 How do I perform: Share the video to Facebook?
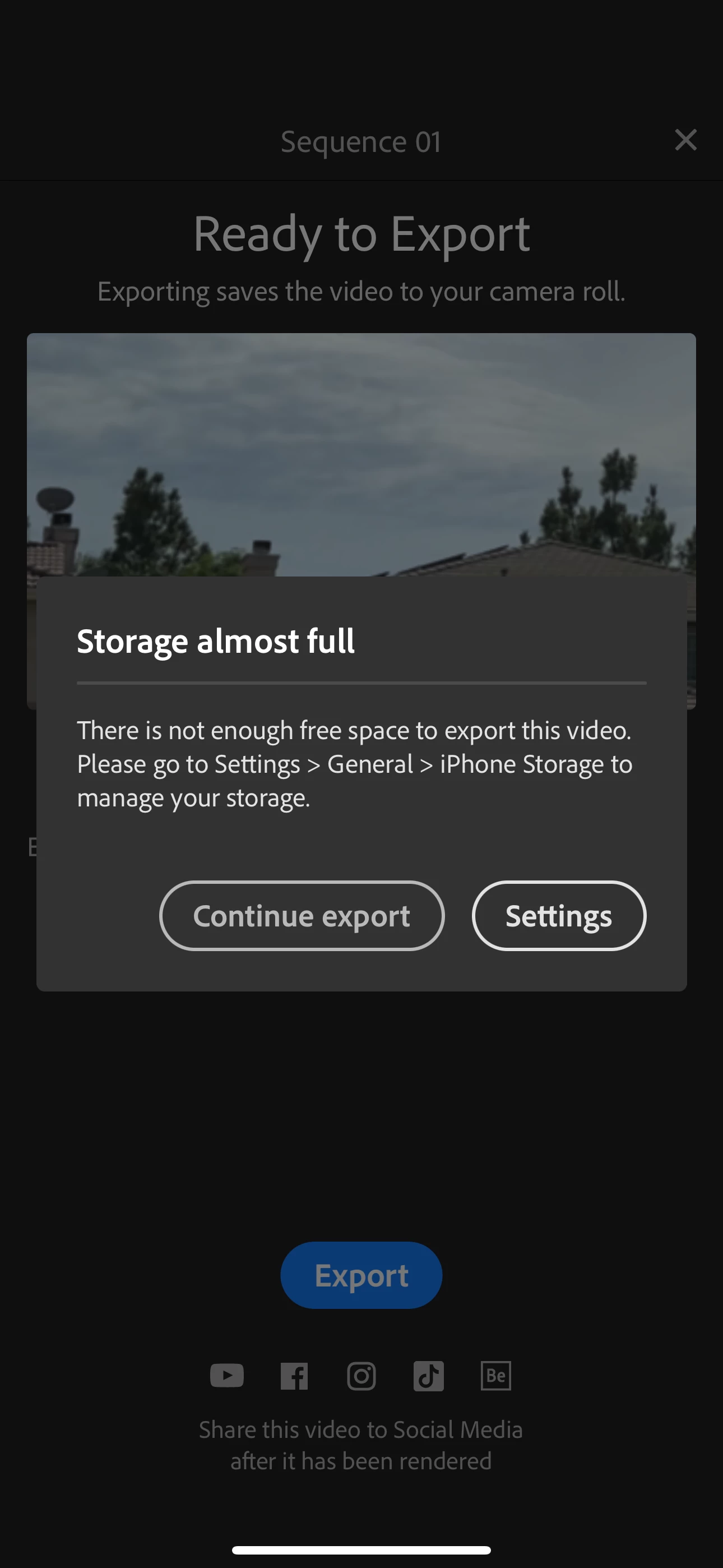pyautogui.click(x=294, y=1376)
